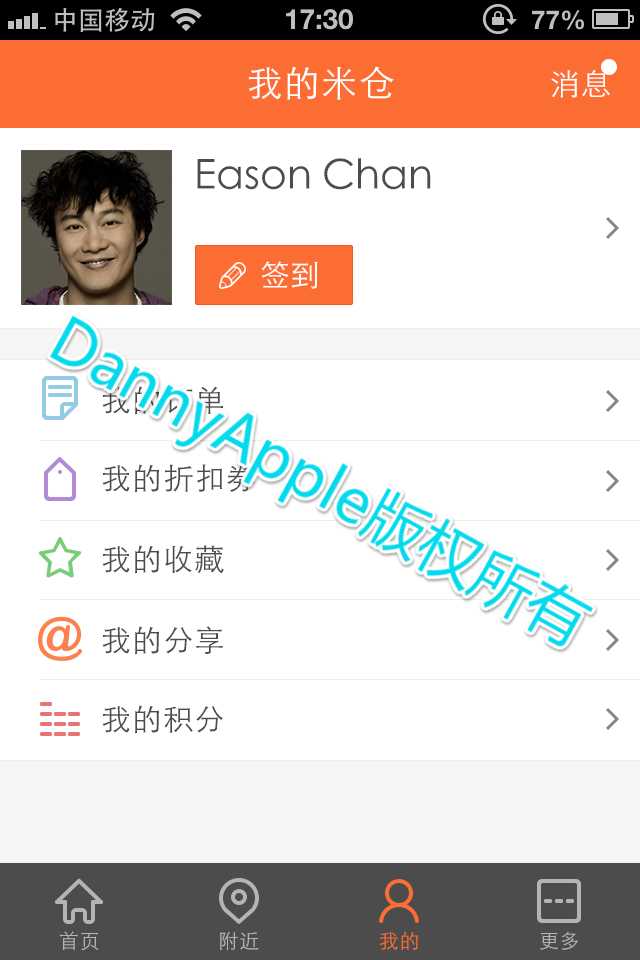Select the 我的 tab
Viewport: 640px width, 960px height.
[399, 913]
